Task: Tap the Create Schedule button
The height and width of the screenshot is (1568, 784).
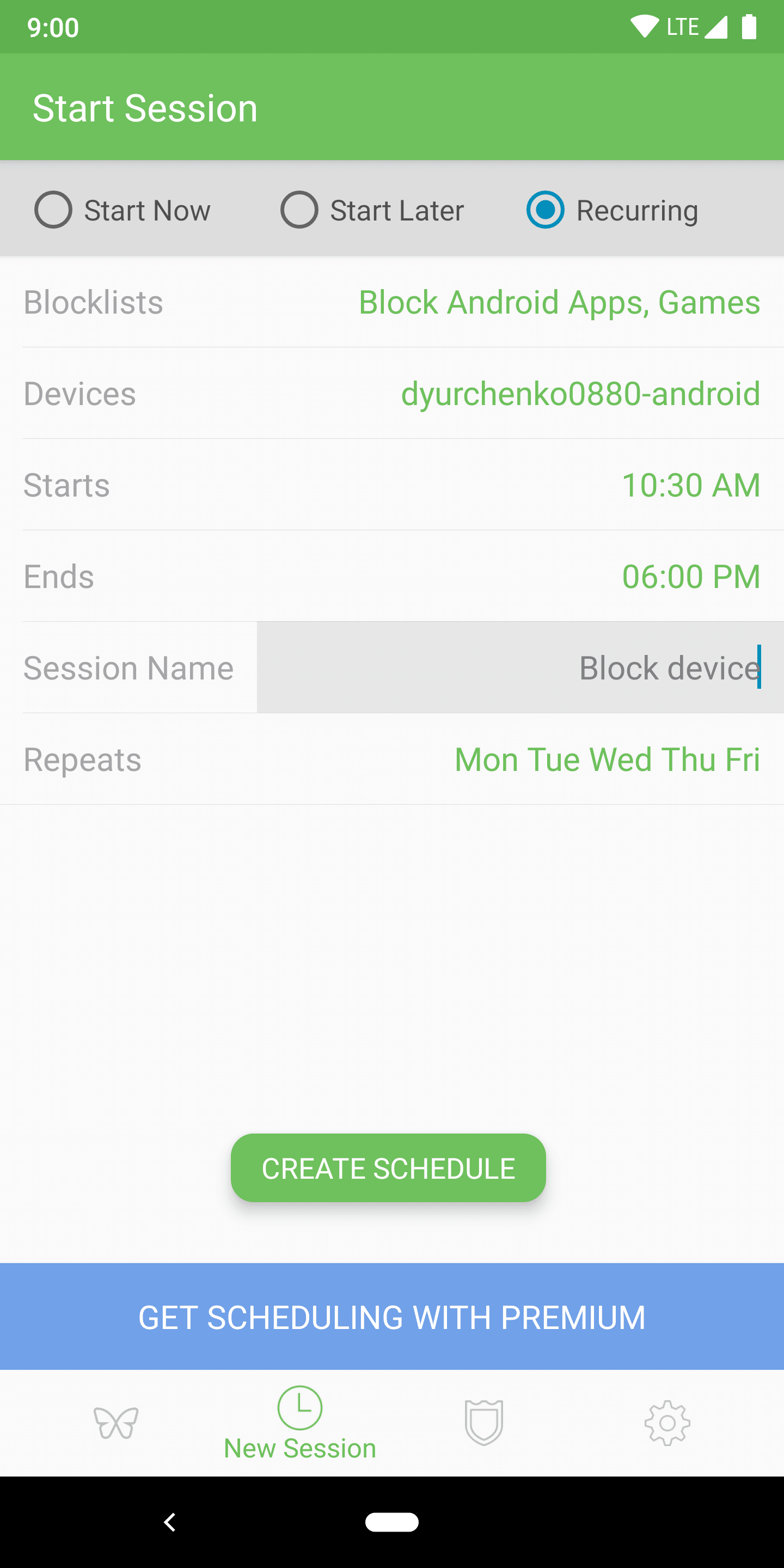Action: tap(388, 1168)
